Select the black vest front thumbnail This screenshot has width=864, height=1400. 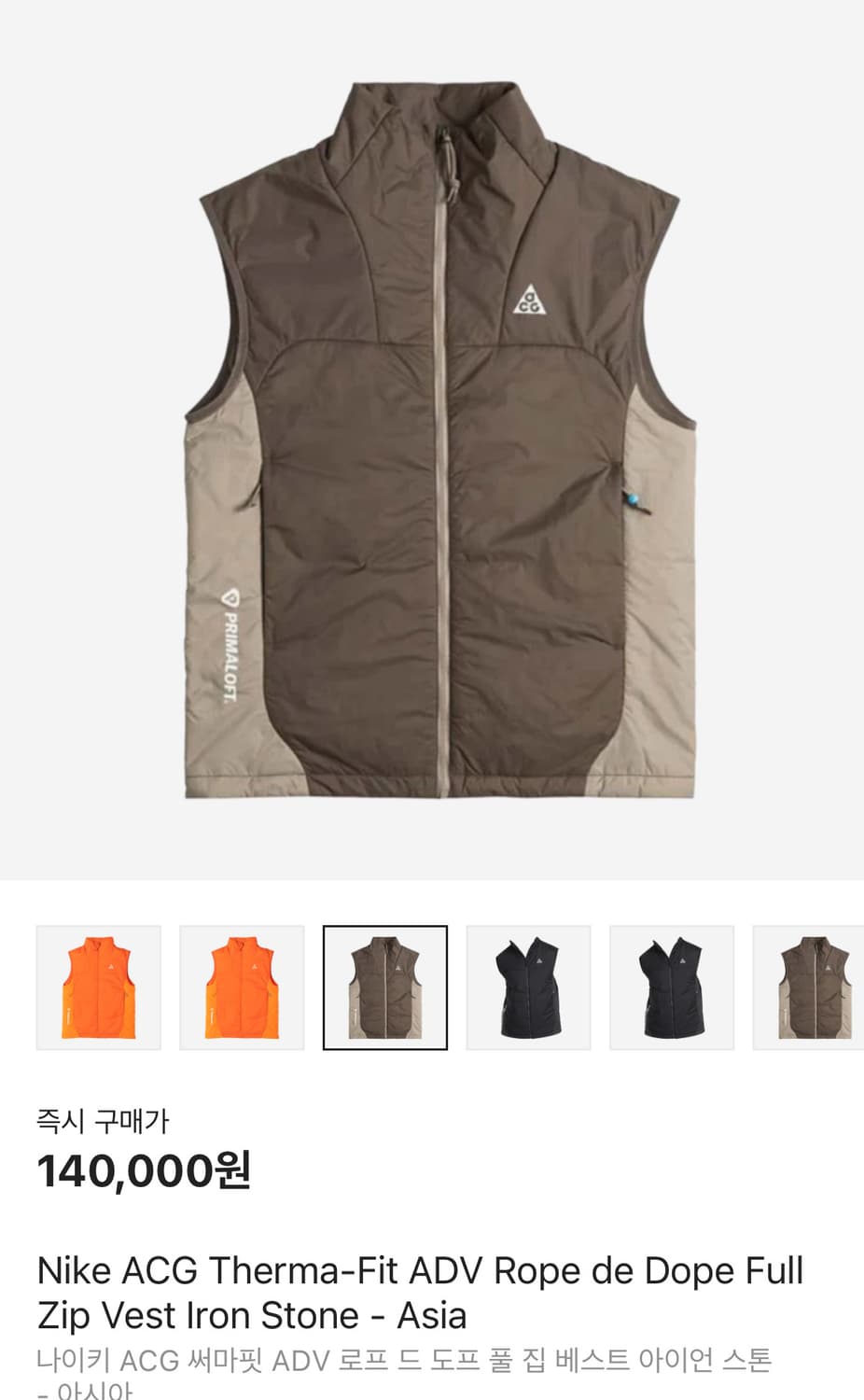click(x=527, y=986)
